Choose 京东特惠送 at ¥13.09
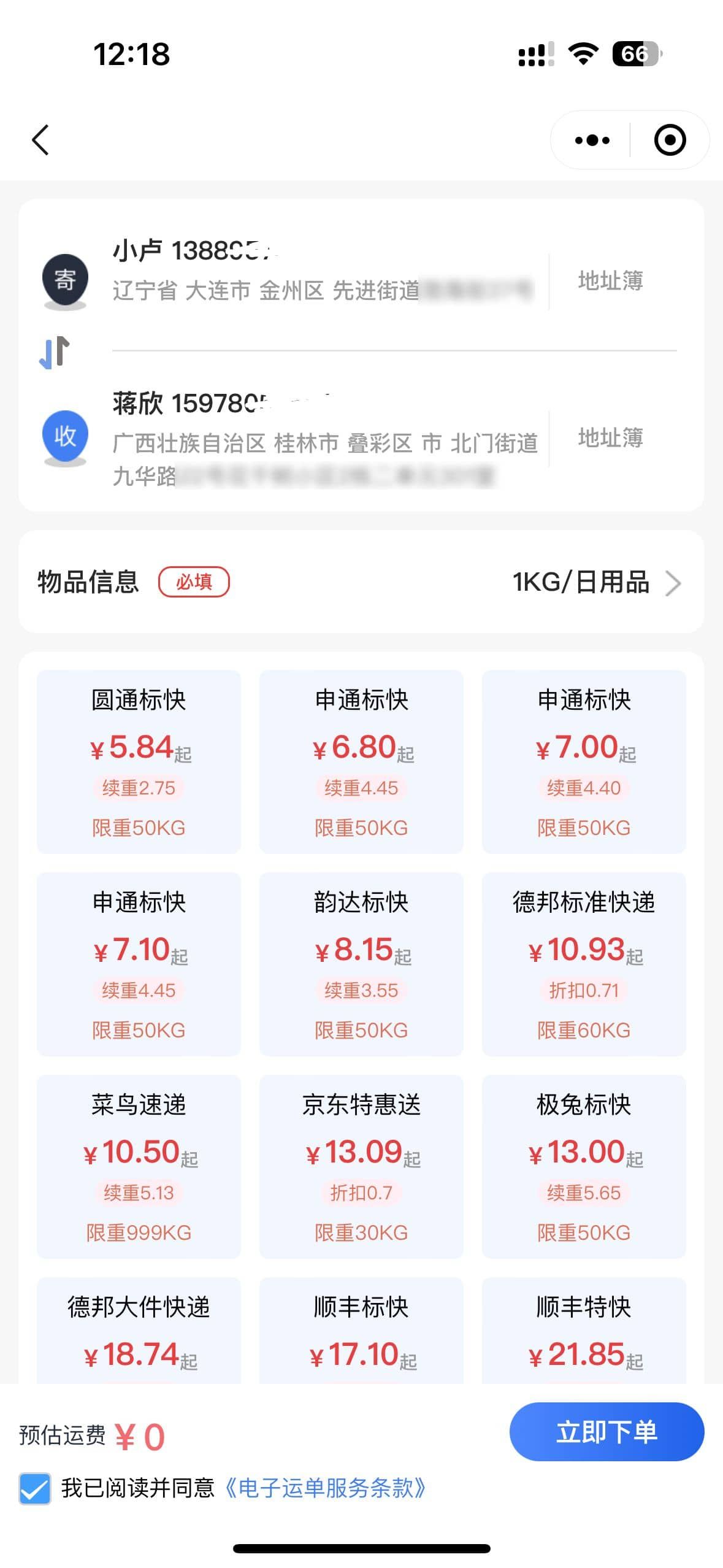Image resolution: width=723 pixels, height=1568 pixels. click(361, 1166)
